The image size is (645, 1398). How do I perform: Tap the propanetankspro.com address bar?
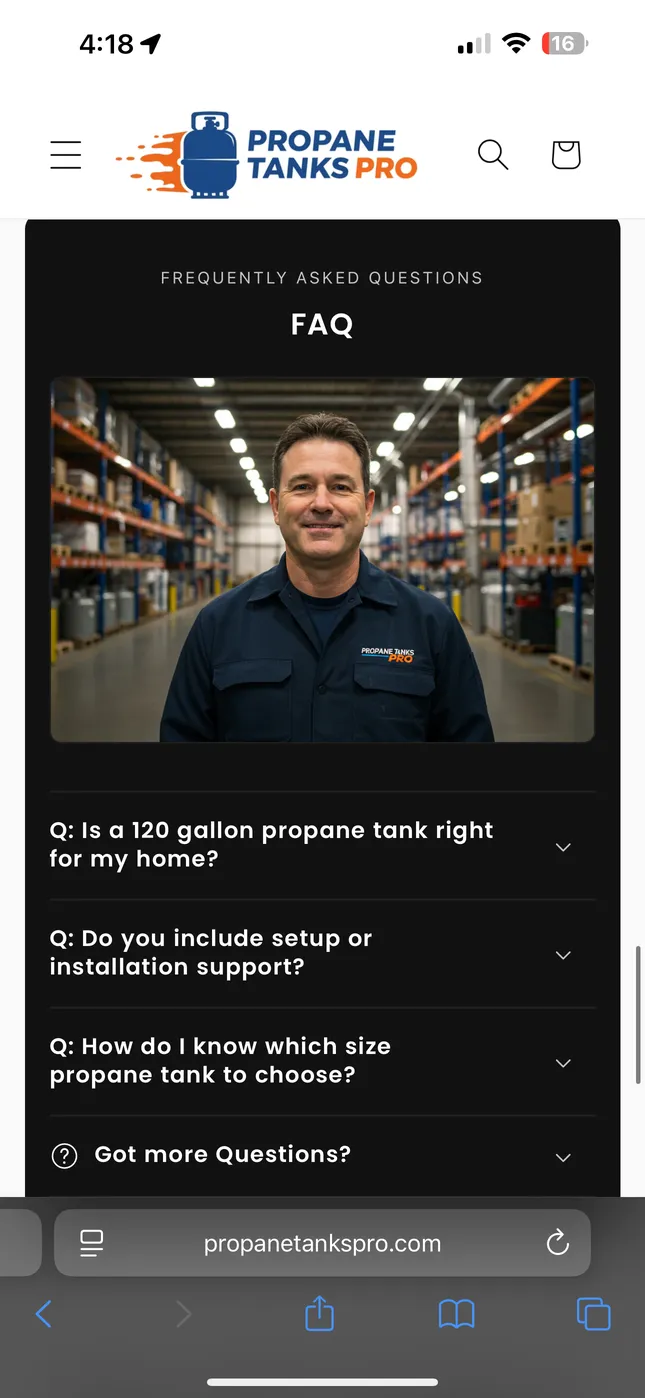[322, 1244]
